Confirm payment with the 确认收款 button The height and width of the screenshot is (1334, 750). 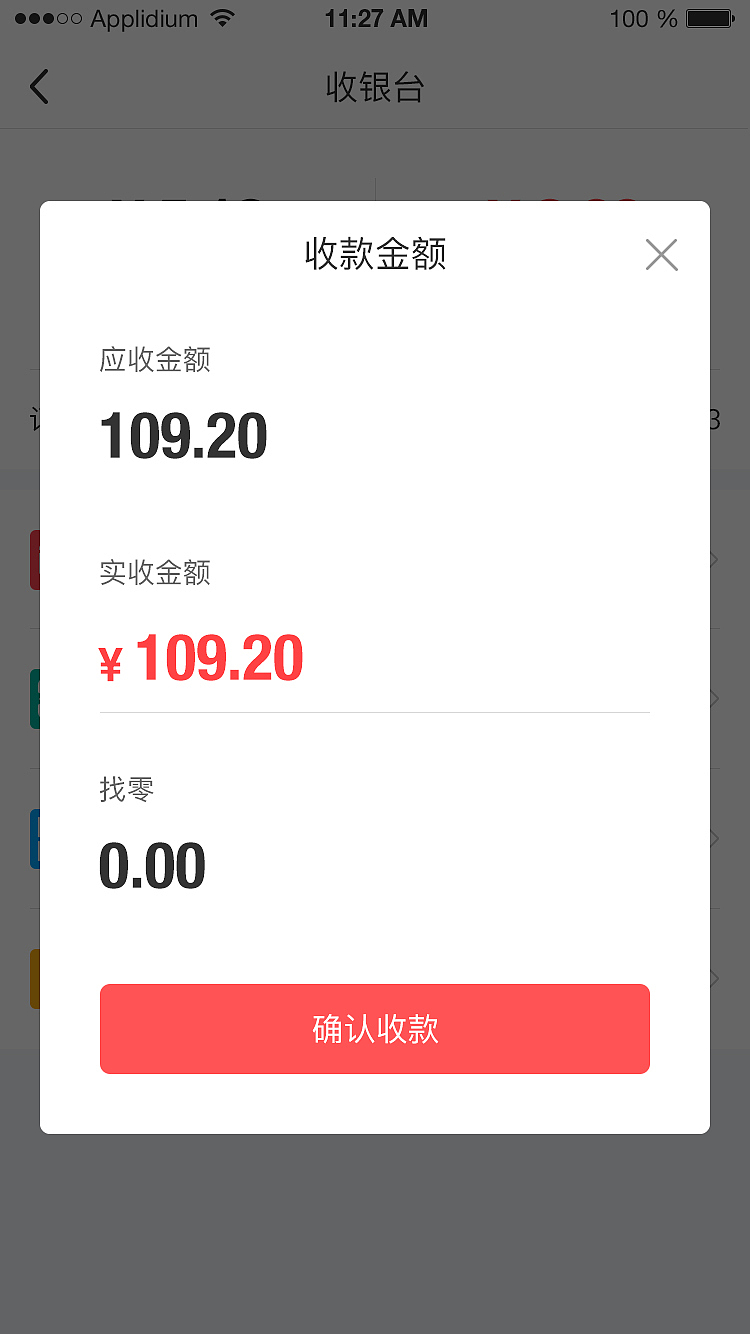pyautogui.click(x=374, y=1029)
